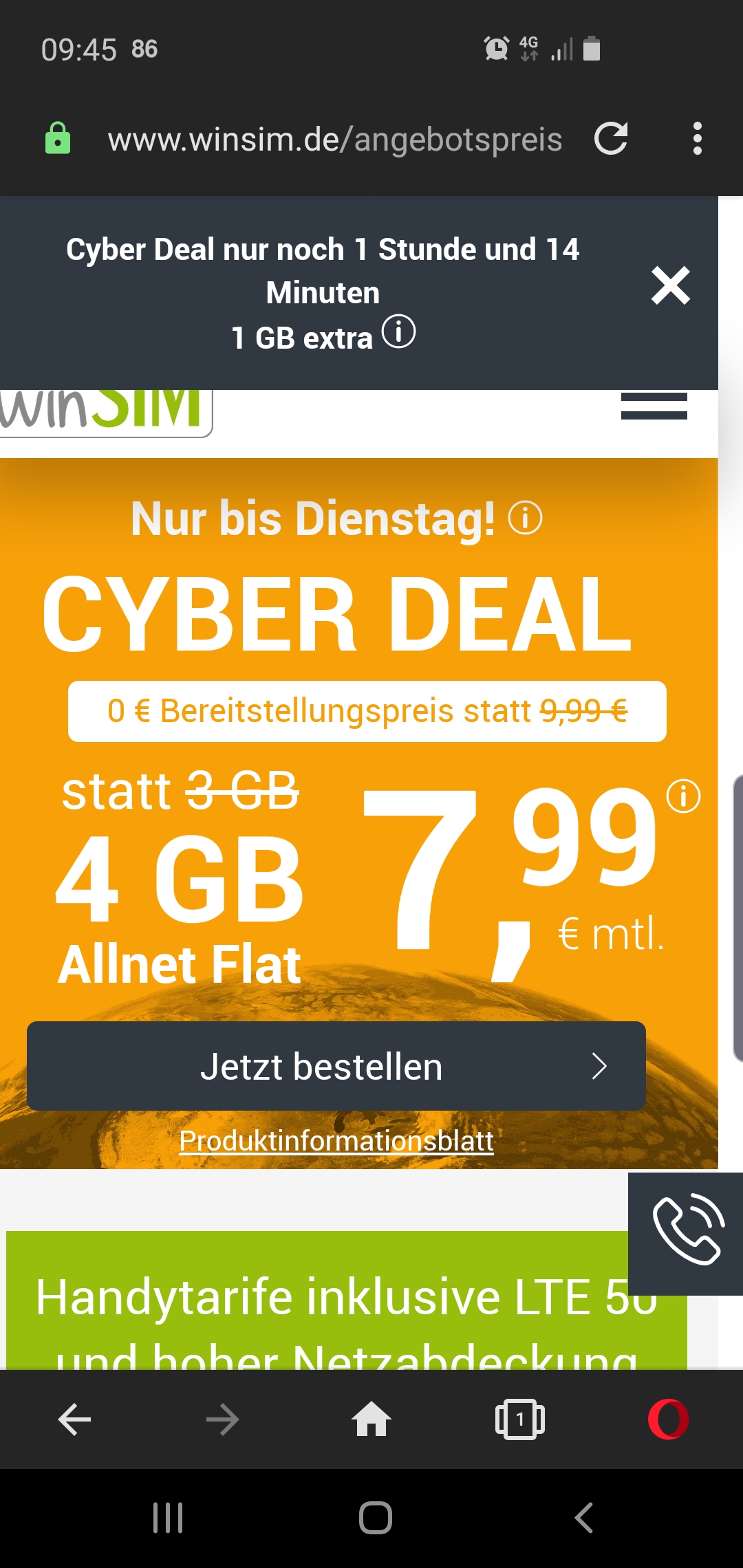Dismiss the Cyber Deal countdown banner
This screenshot has height=1568, width=743.
(670, 285)
